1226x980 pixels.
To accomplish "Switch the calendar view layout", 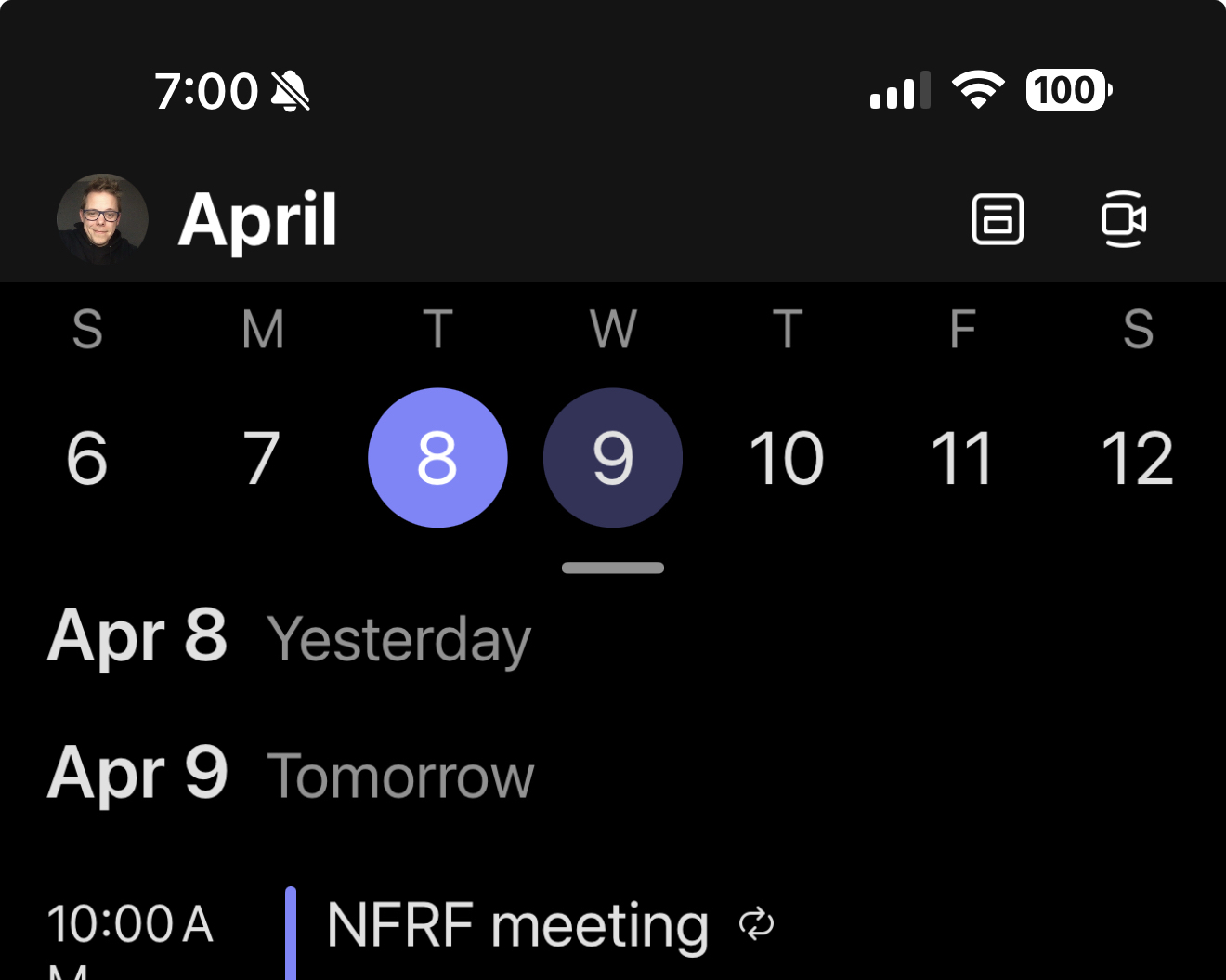I will click(998, 219).
